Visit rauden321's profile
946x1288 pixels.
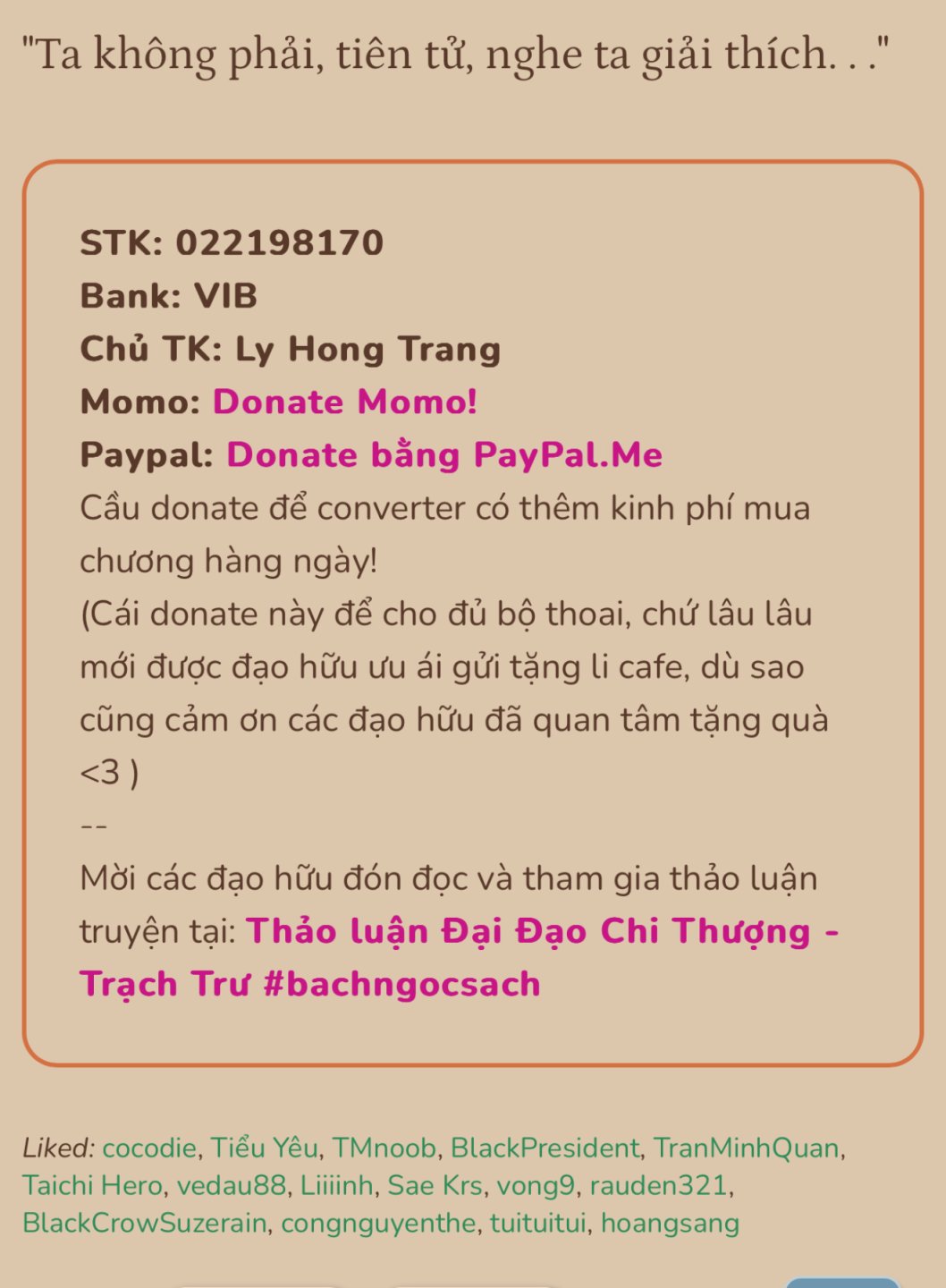tap(659, 1186)
